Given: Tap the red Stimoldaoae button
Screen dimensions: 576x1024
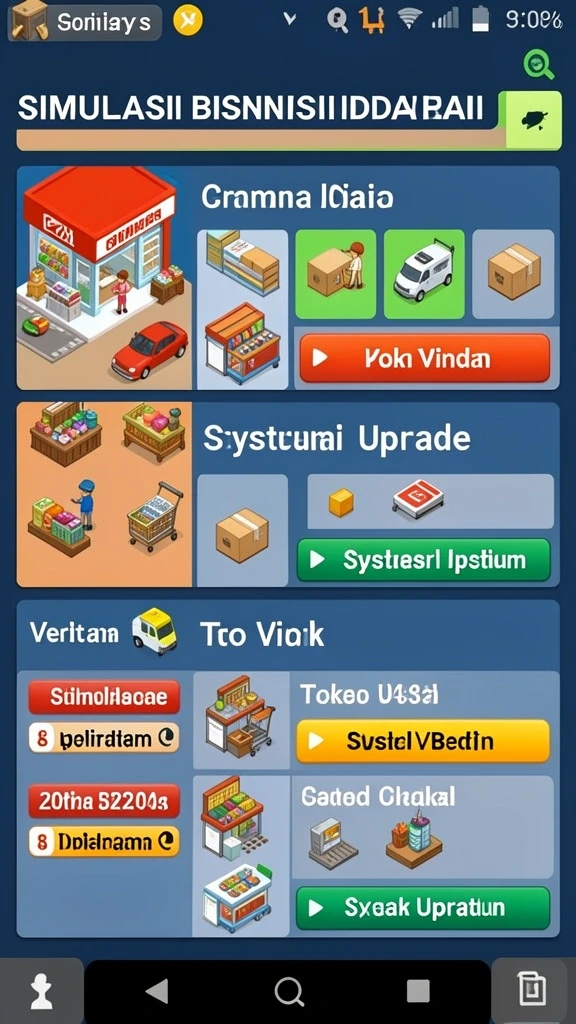Looking at the screenshot, I should pos(104,697).
